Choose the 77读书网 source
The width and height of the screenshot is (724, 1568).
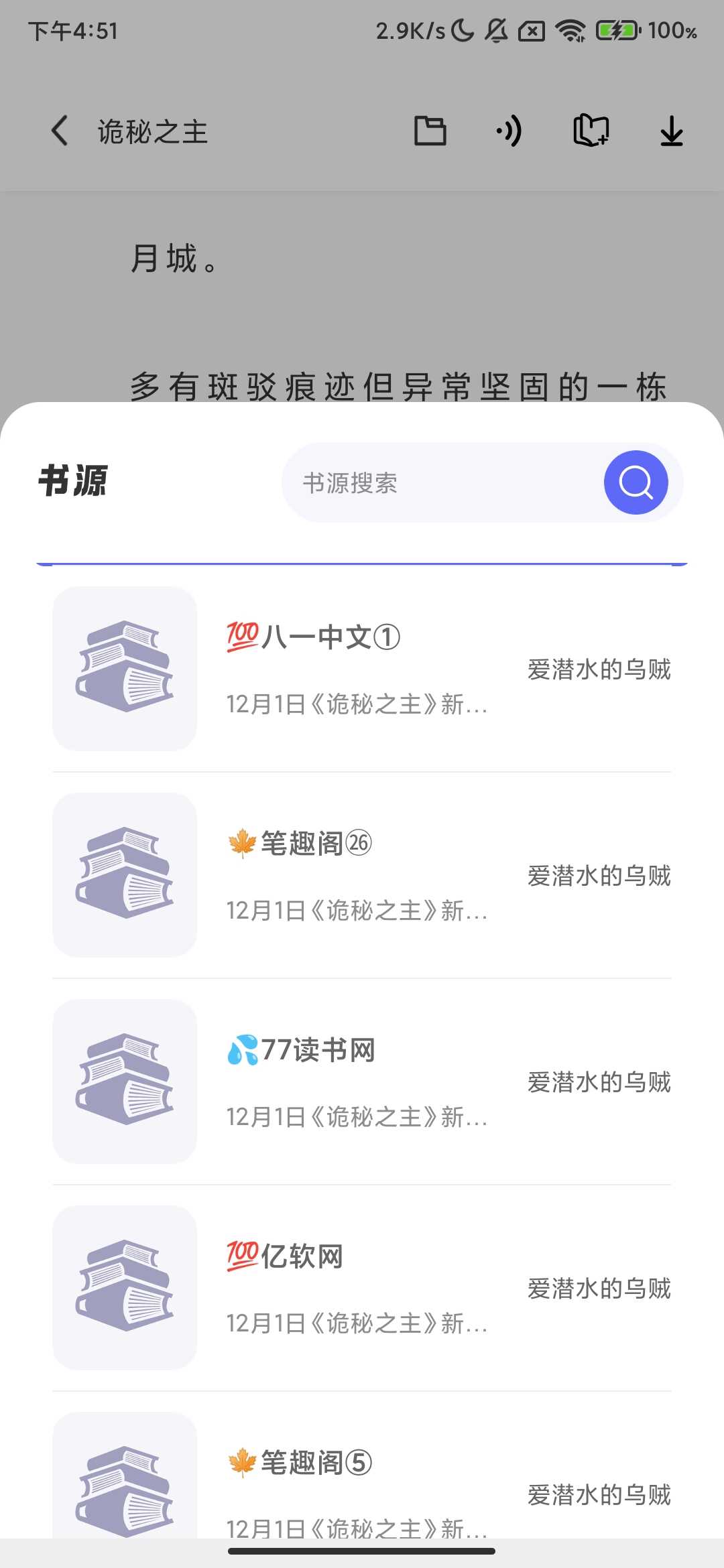point(362,1082)
